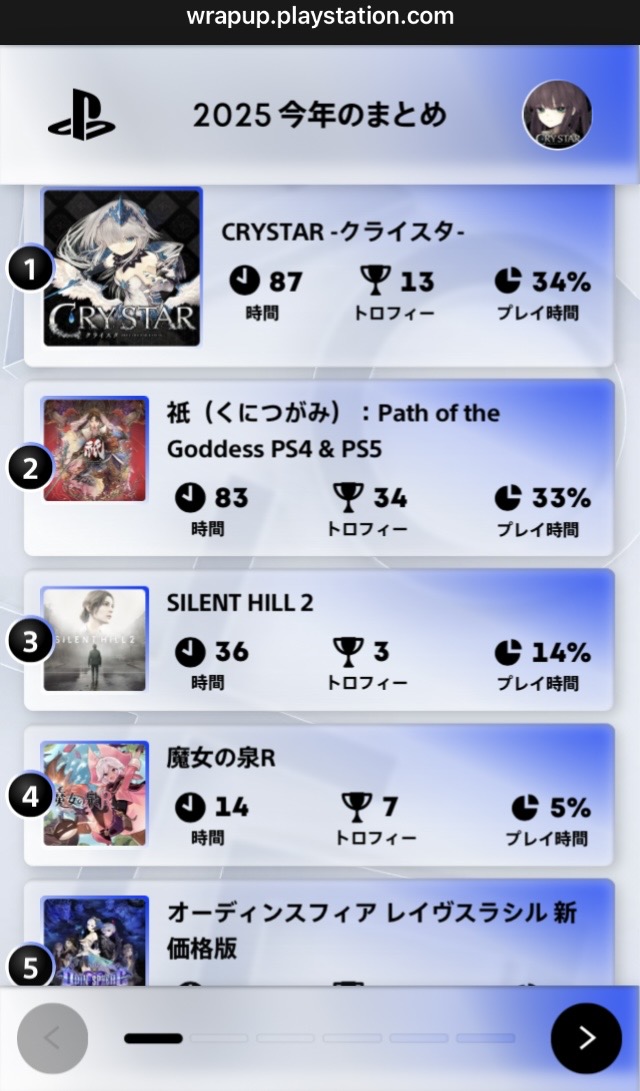Screen dimensions: 640x1091
Task: Open the 祇 Path of the Goddess card
Action: 319,468
